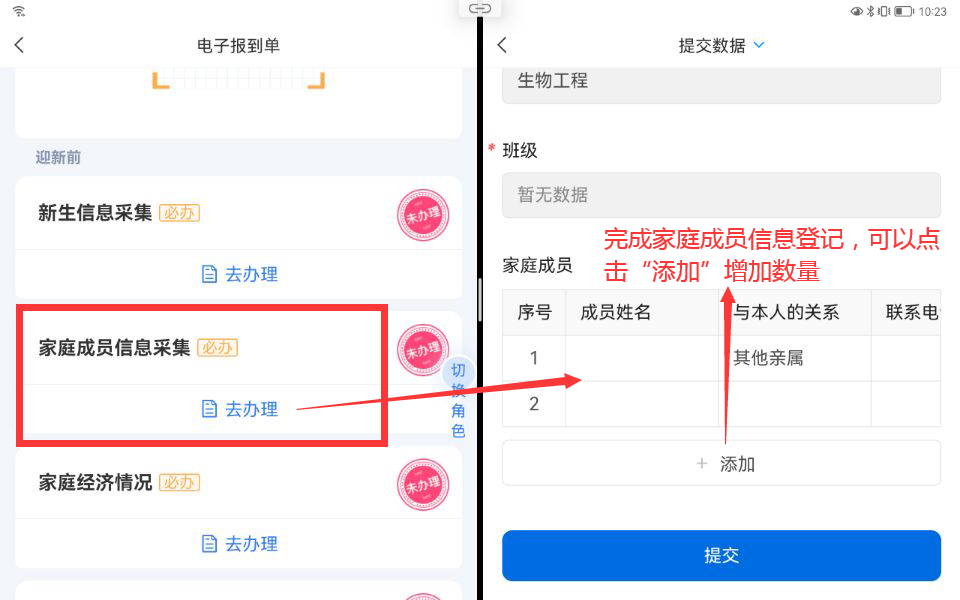Go back from the 电子报到单 page
Image resolution: width=960 pixels, height=600 pixels.
pos(19,45)
